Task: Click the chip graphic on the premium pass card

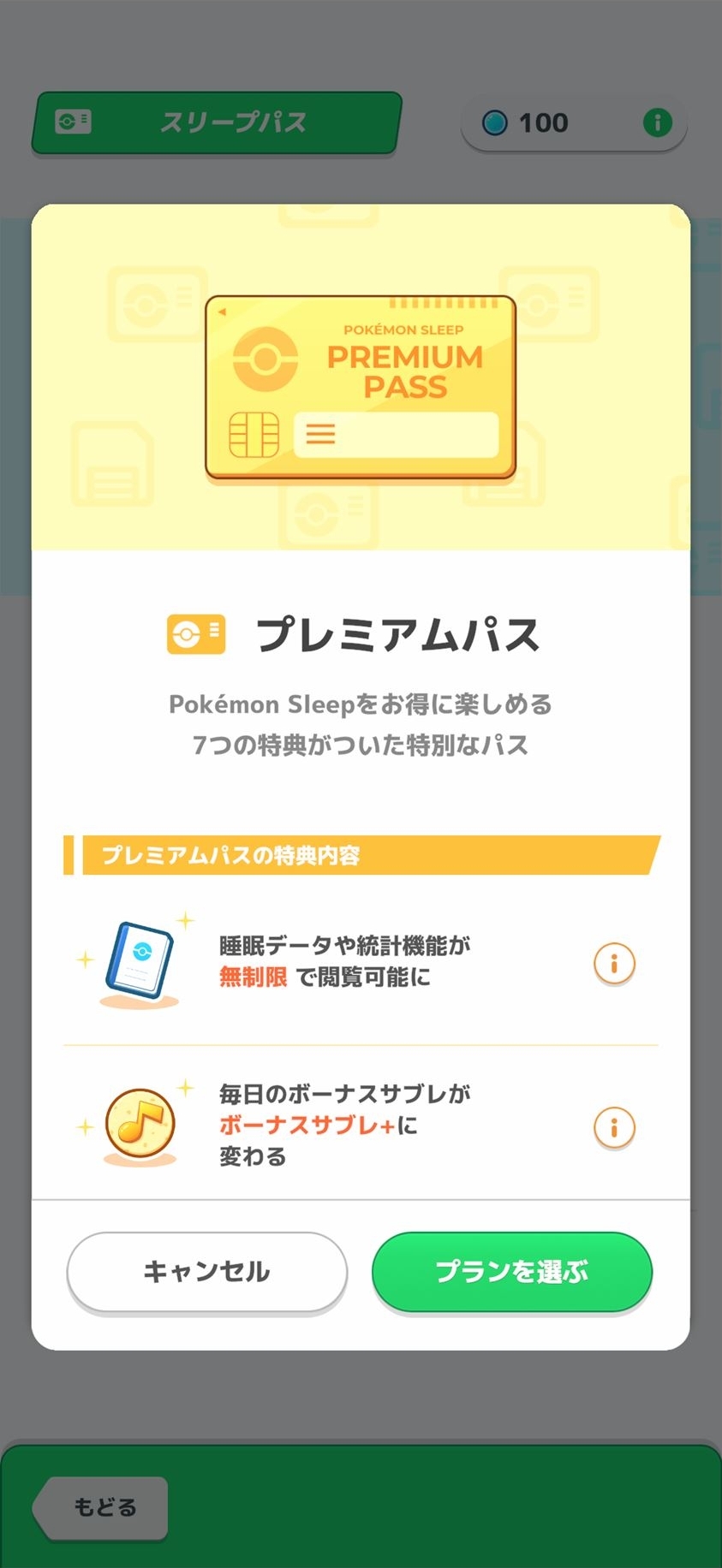Action: (255, 433)
